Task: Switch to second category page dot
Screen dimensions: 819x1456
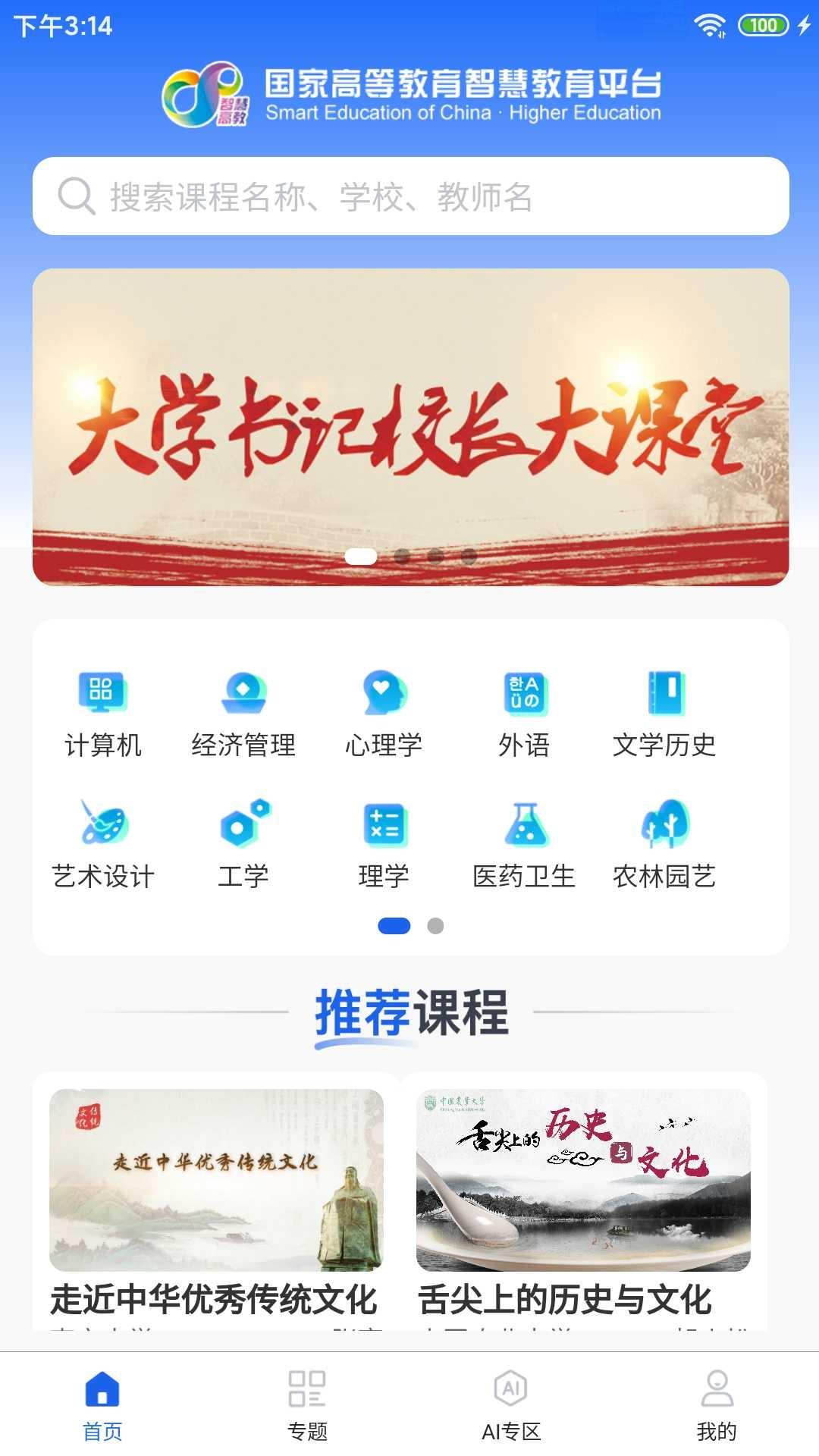Action: 433,926
